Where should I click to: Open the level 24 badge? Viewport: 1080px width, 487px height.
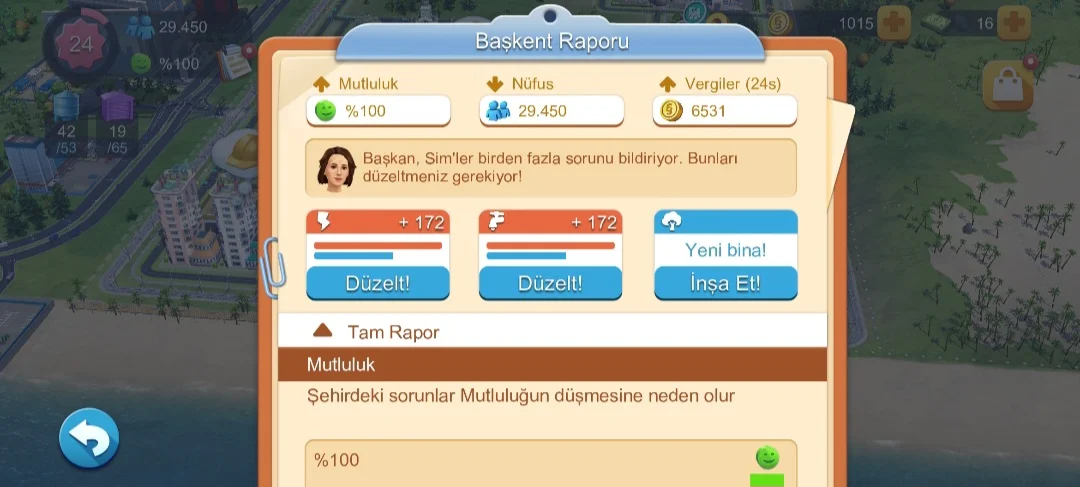pyautogui.click(x=81, y=44)
